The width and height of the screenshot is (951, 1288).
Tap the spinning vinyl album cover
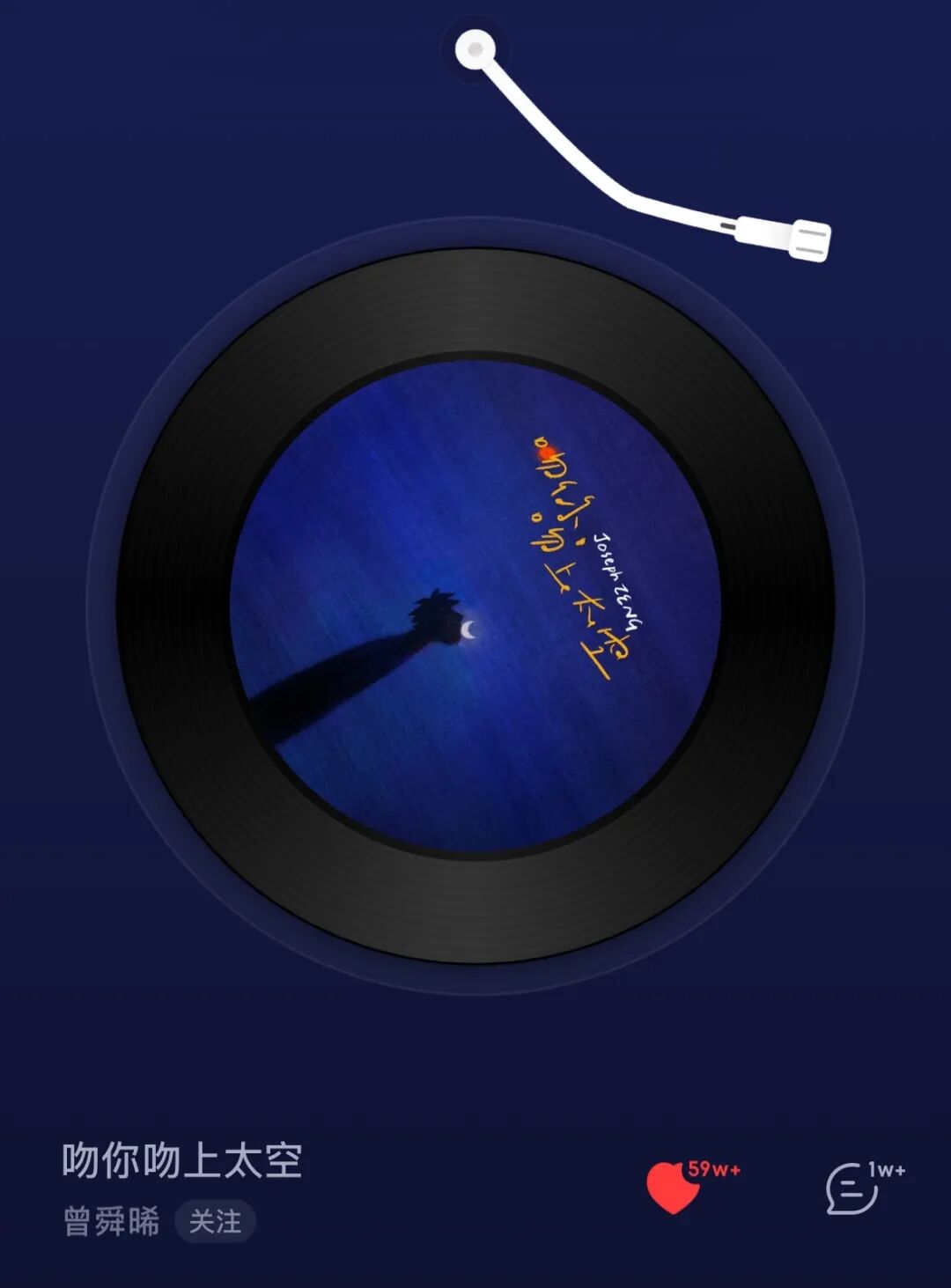click(x=475, y=606)
